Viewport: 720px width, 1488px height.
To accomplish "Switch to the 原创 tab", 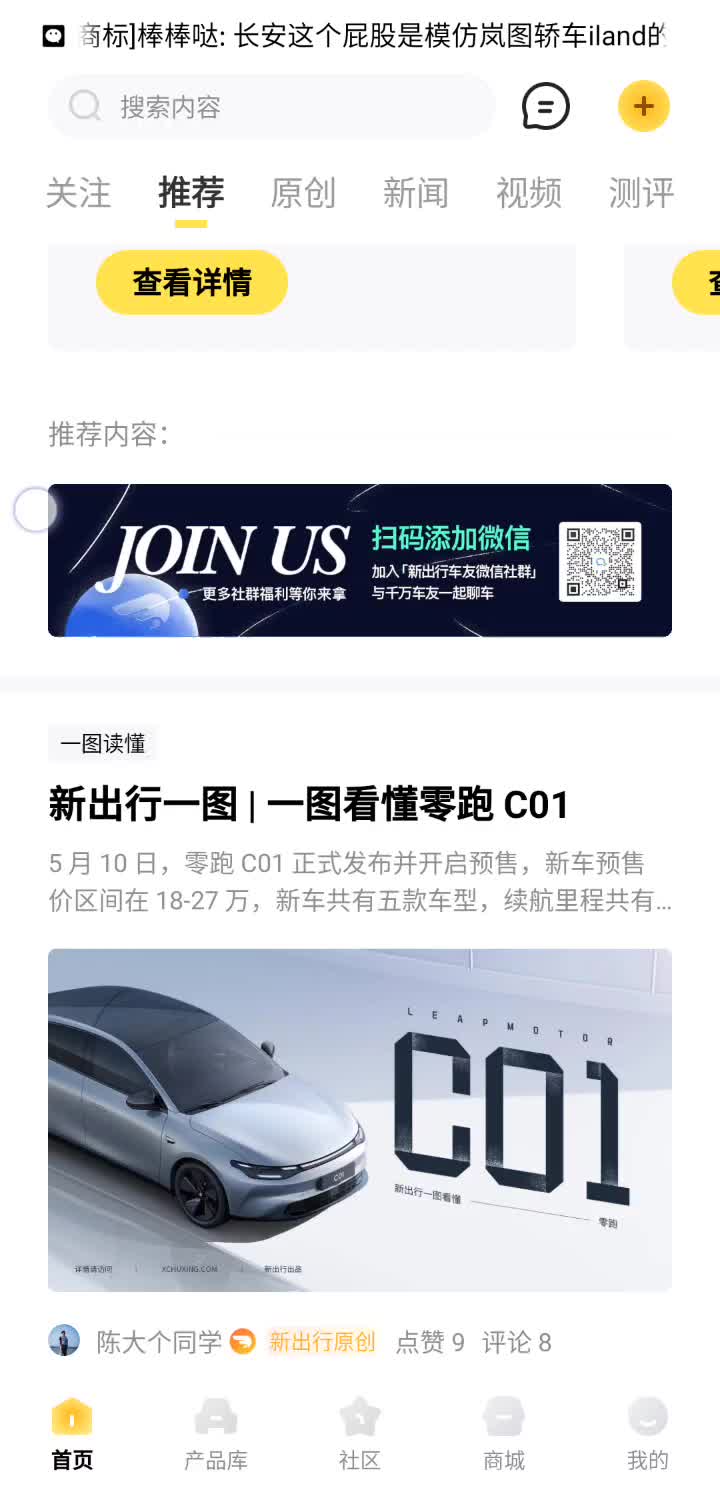I will [303, 193].
